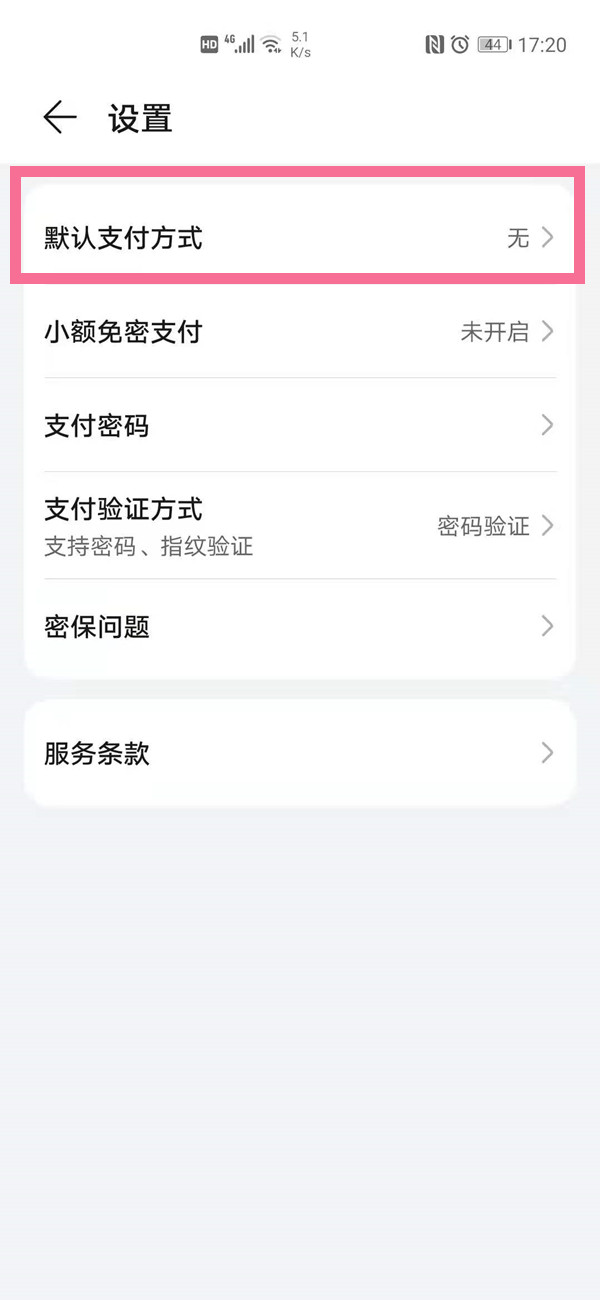
Task: Open 密保问题 row
Action: click(298, 627)
